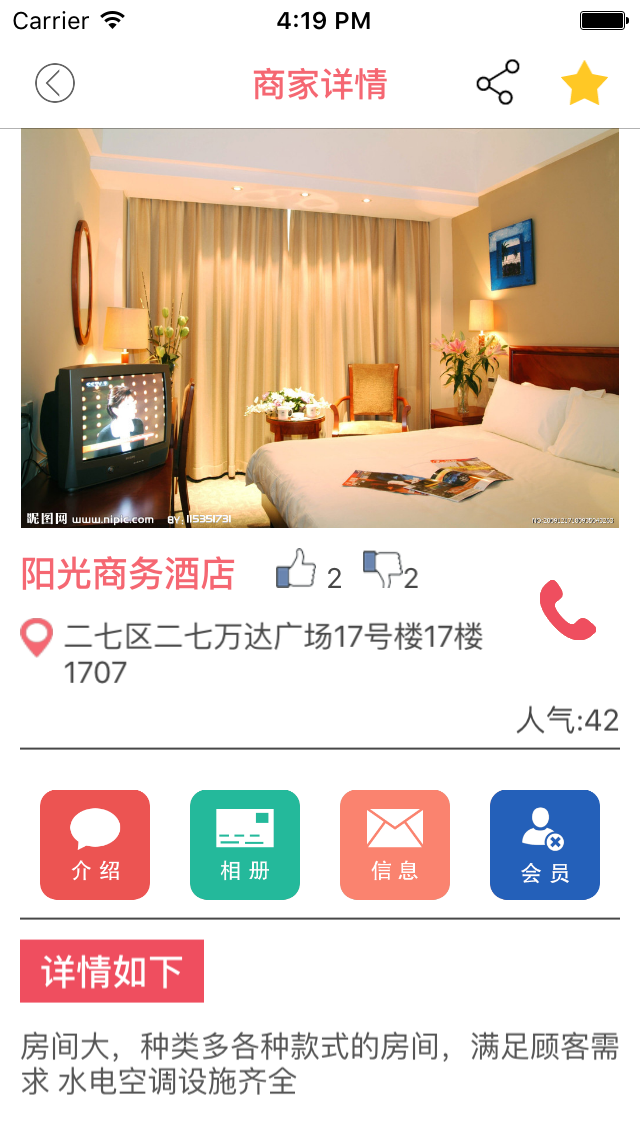View the hotel room photo
The width and height of the screenshot is (640, 1136).
pyautogui.click(x=320, y=328)
